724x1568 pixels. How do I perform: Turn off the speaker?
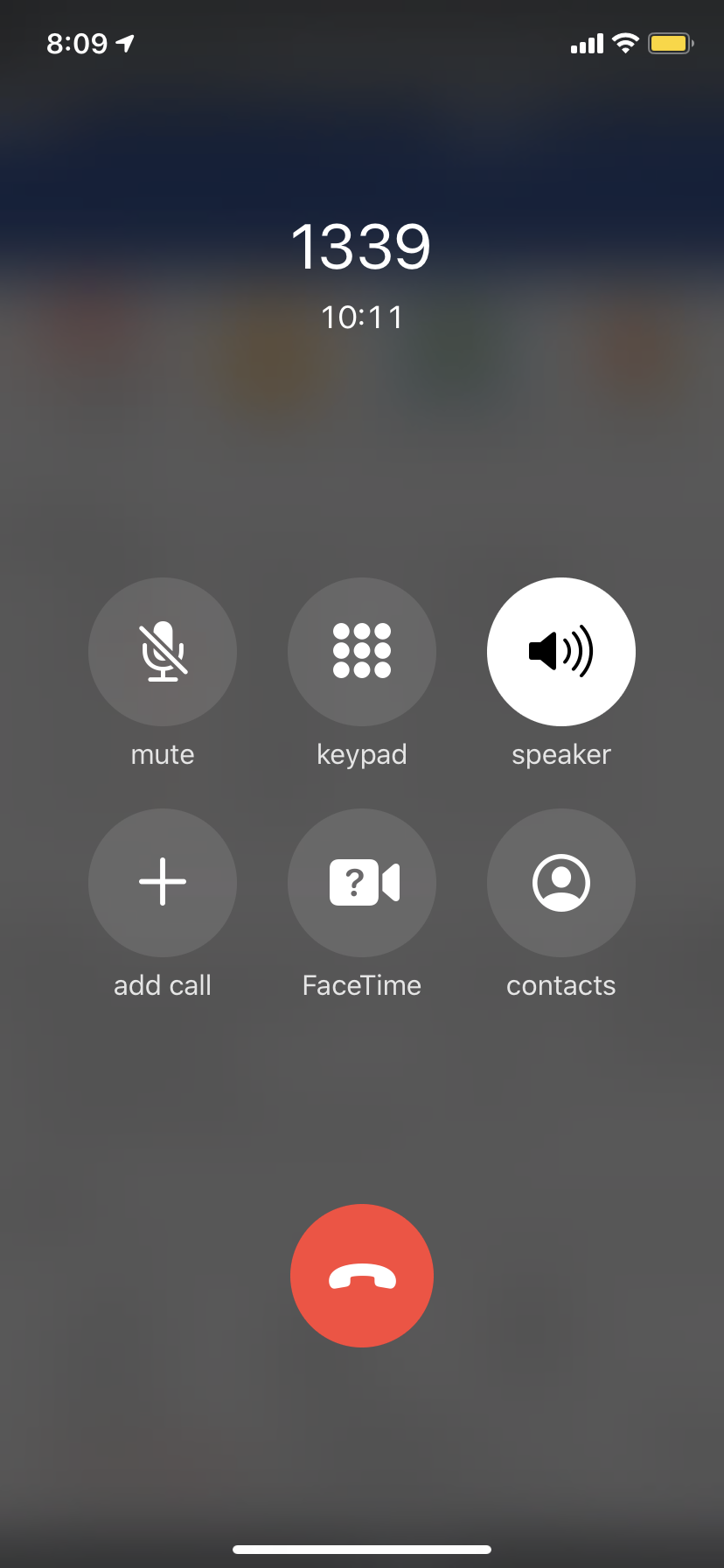click(561, 652)
